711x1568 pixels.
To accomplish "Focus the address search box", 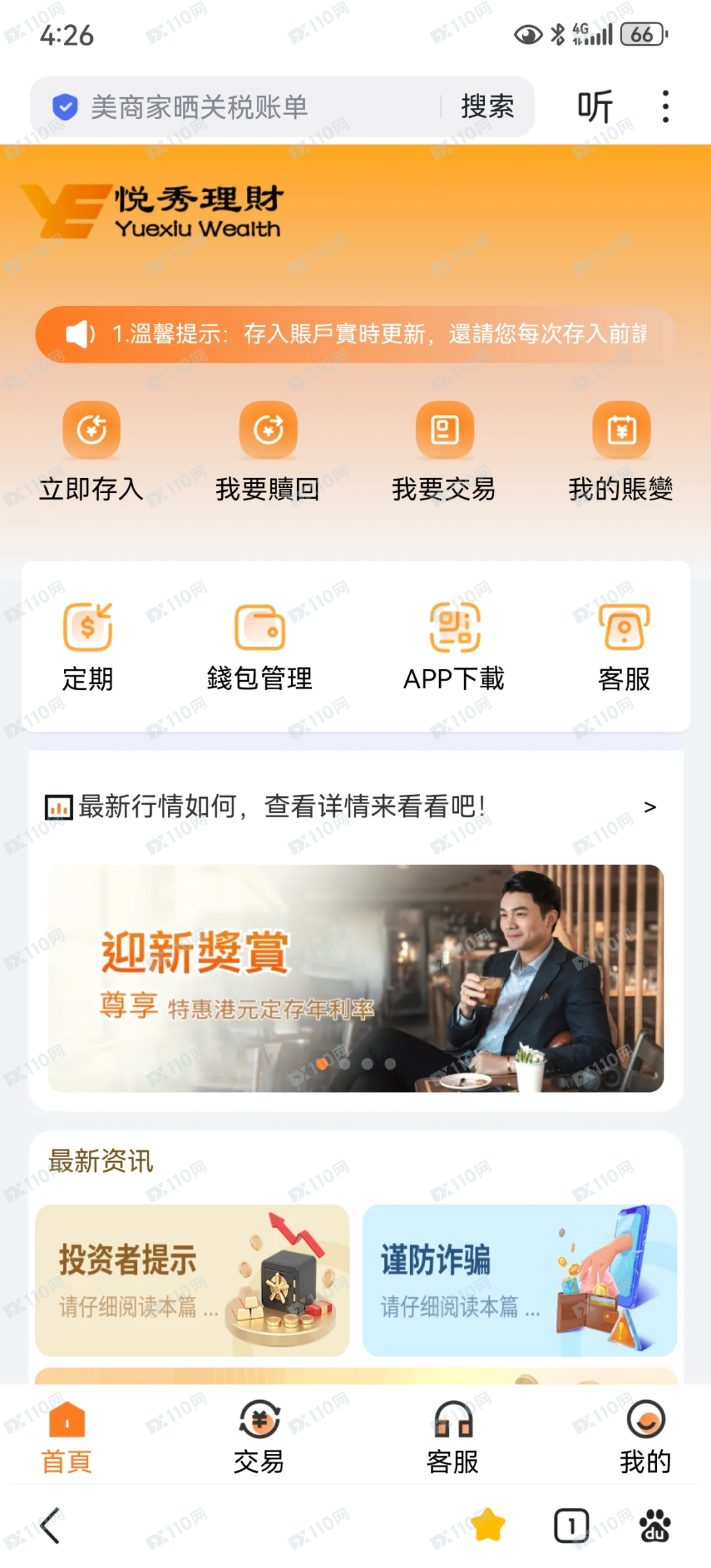I will coord(250,107).
